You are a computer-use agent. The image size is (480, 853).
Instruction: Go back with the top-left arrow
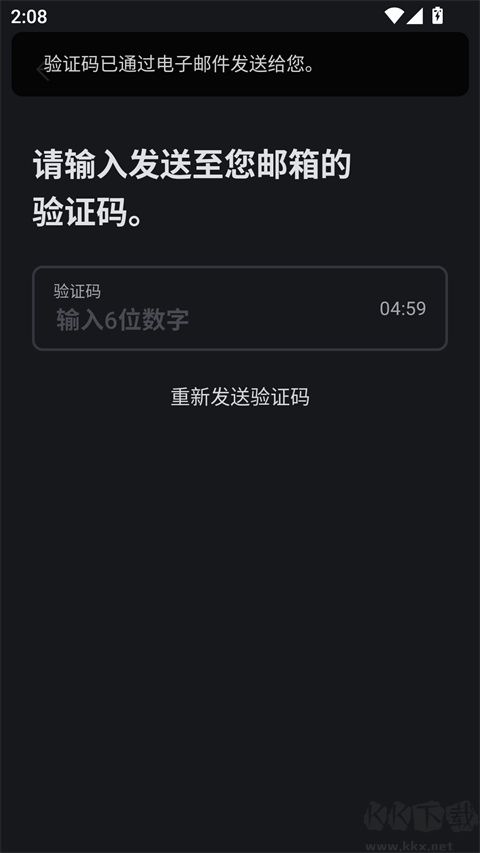click(42, 71)
